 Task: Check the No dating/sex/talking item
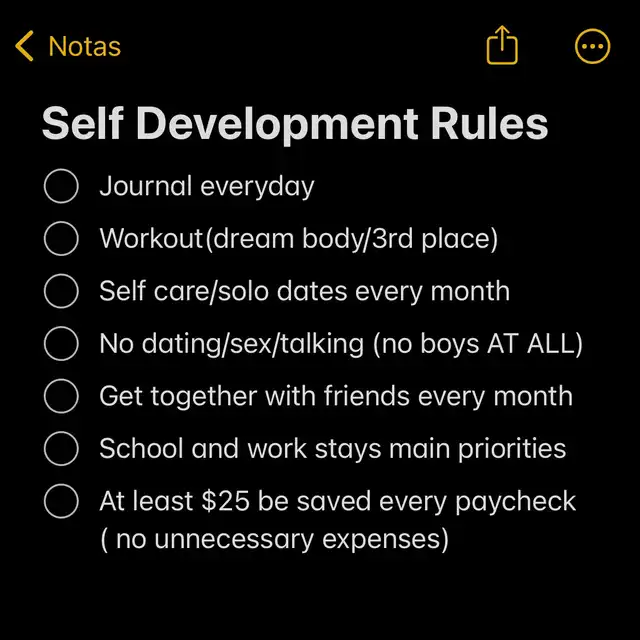point(62,344)
